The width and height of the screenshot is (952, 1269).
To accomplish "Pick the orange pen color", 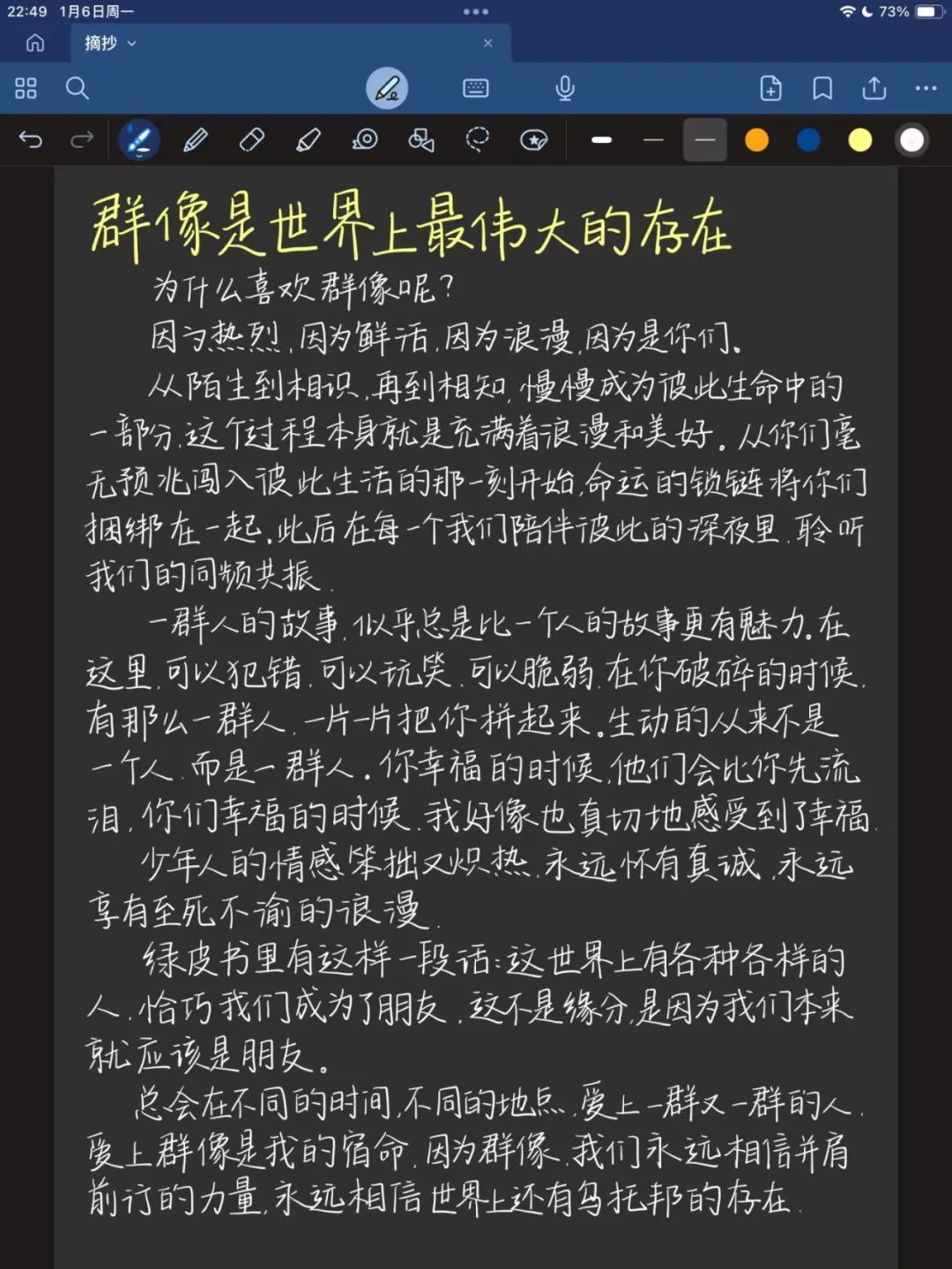I will click(x=756, y=140).
